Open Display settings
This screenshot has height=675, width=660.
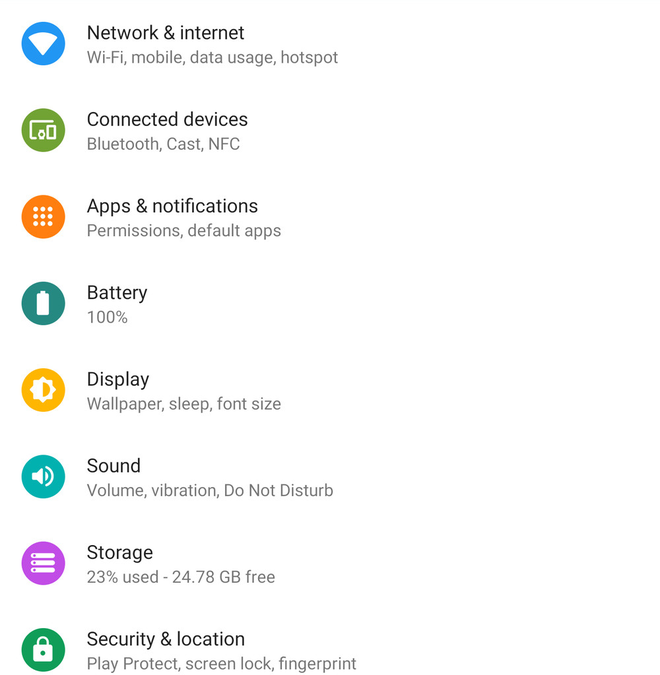click(118, 390)
